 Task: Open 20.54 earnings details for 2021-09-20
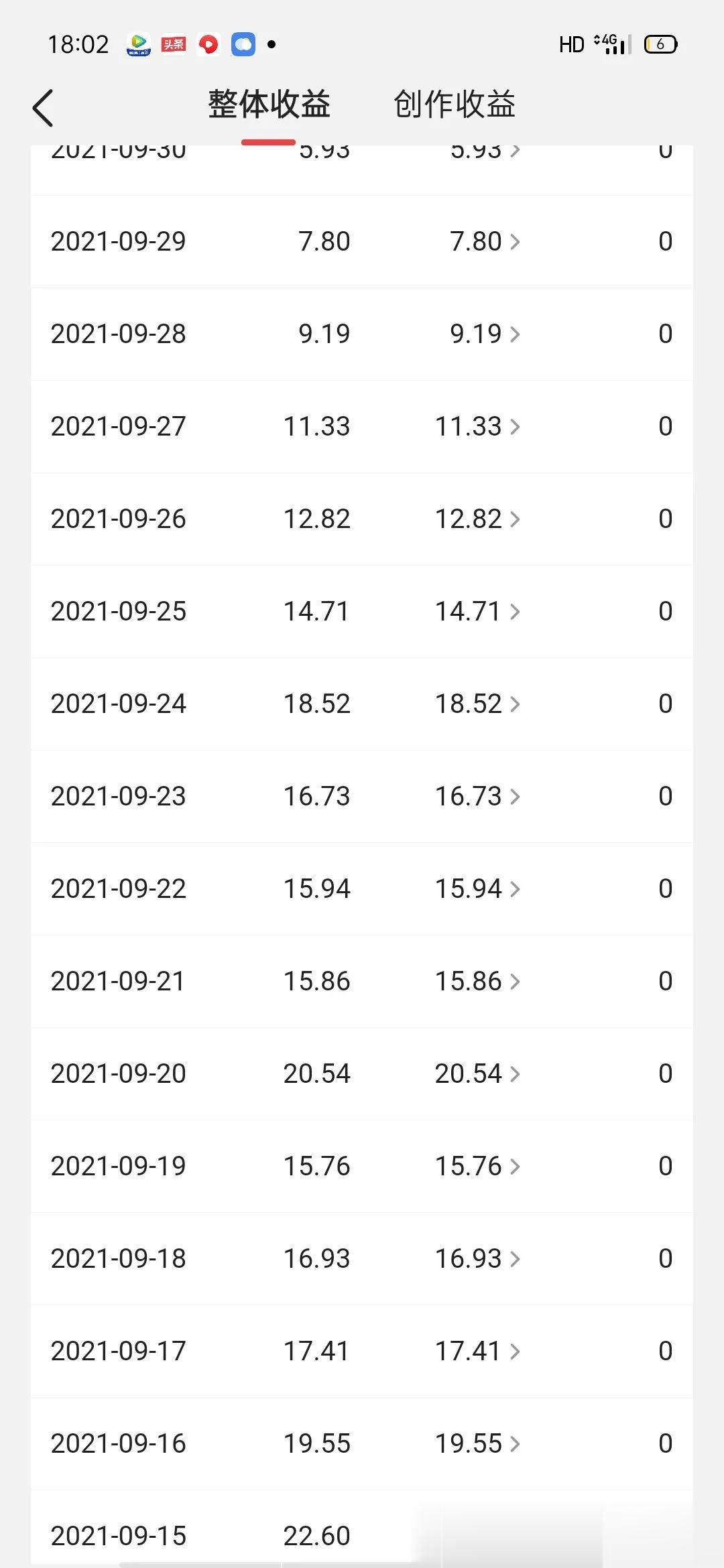477,1073
